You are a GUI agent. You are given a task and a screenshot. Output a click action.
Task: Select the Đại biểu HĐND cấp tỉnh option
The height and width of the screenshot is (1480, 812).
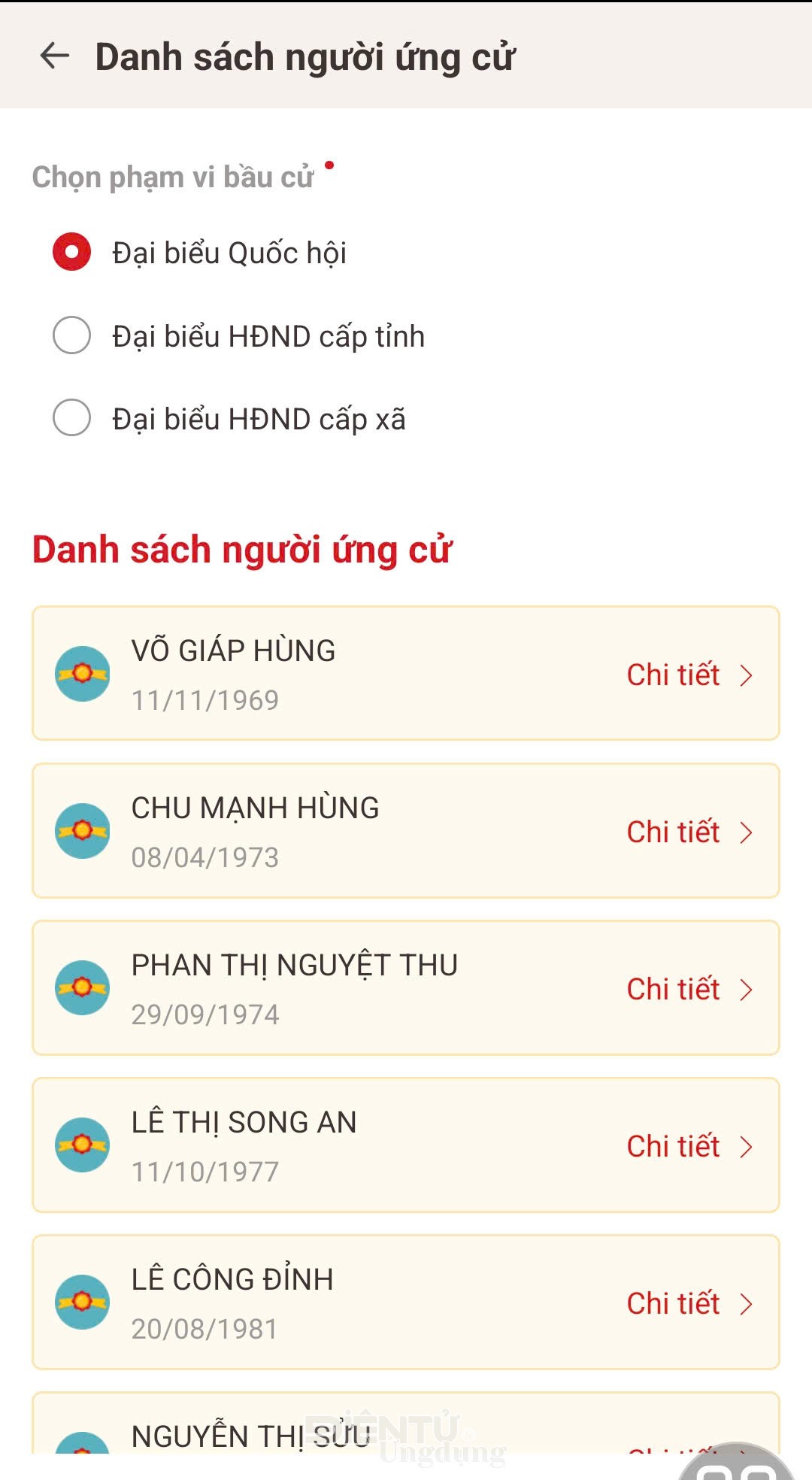click(71, 336)
